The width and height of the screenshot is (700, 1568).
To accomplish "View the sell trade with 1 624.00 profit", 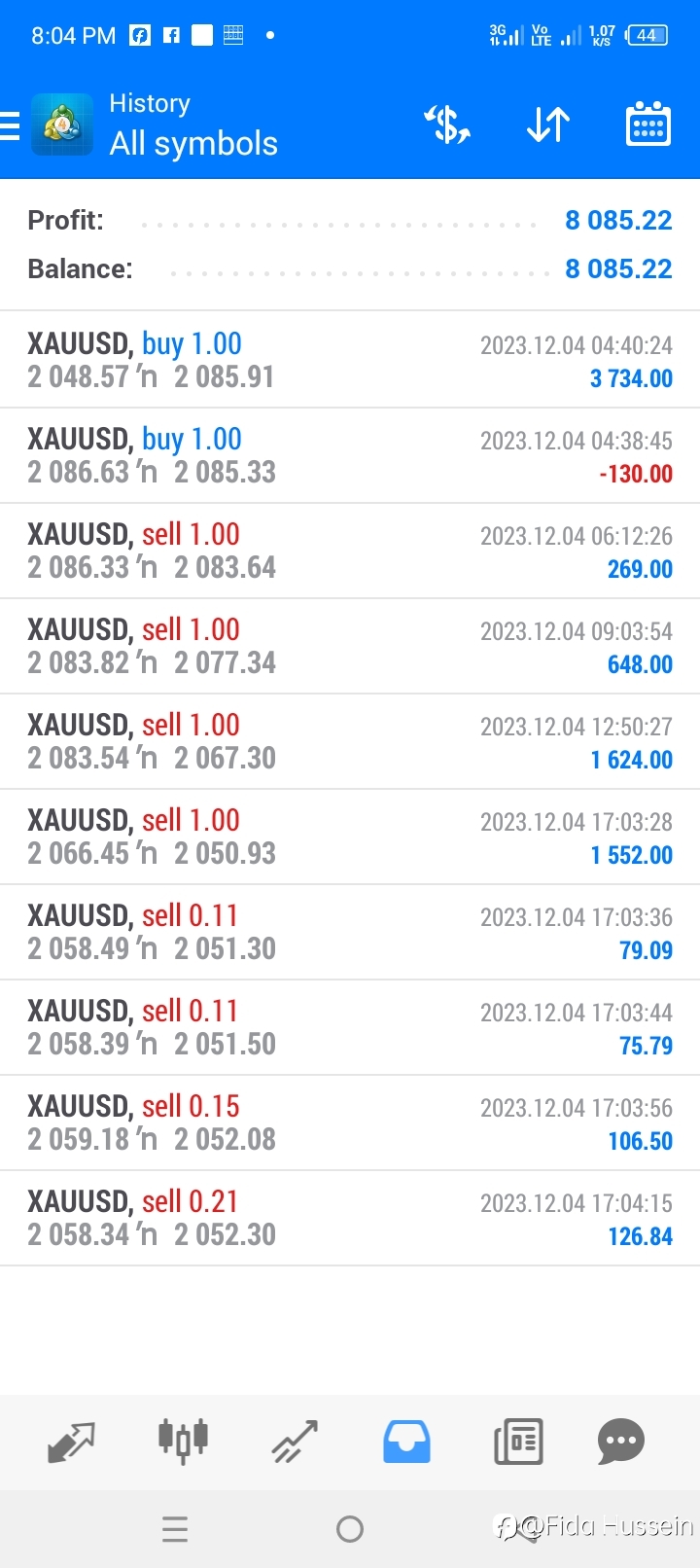I will coord(350,741).
